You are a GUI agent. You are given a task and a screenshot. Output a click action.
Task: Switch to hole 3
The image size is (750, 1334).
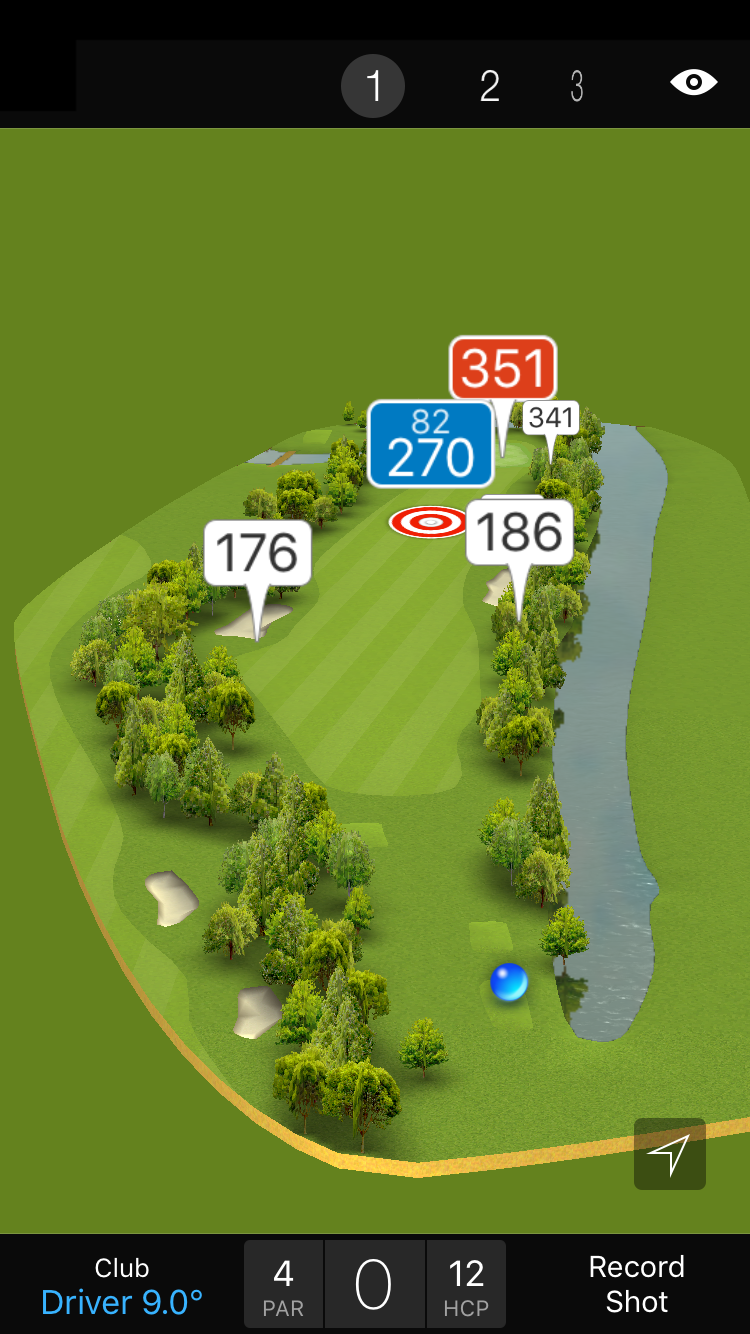click(x=577, y=87)
